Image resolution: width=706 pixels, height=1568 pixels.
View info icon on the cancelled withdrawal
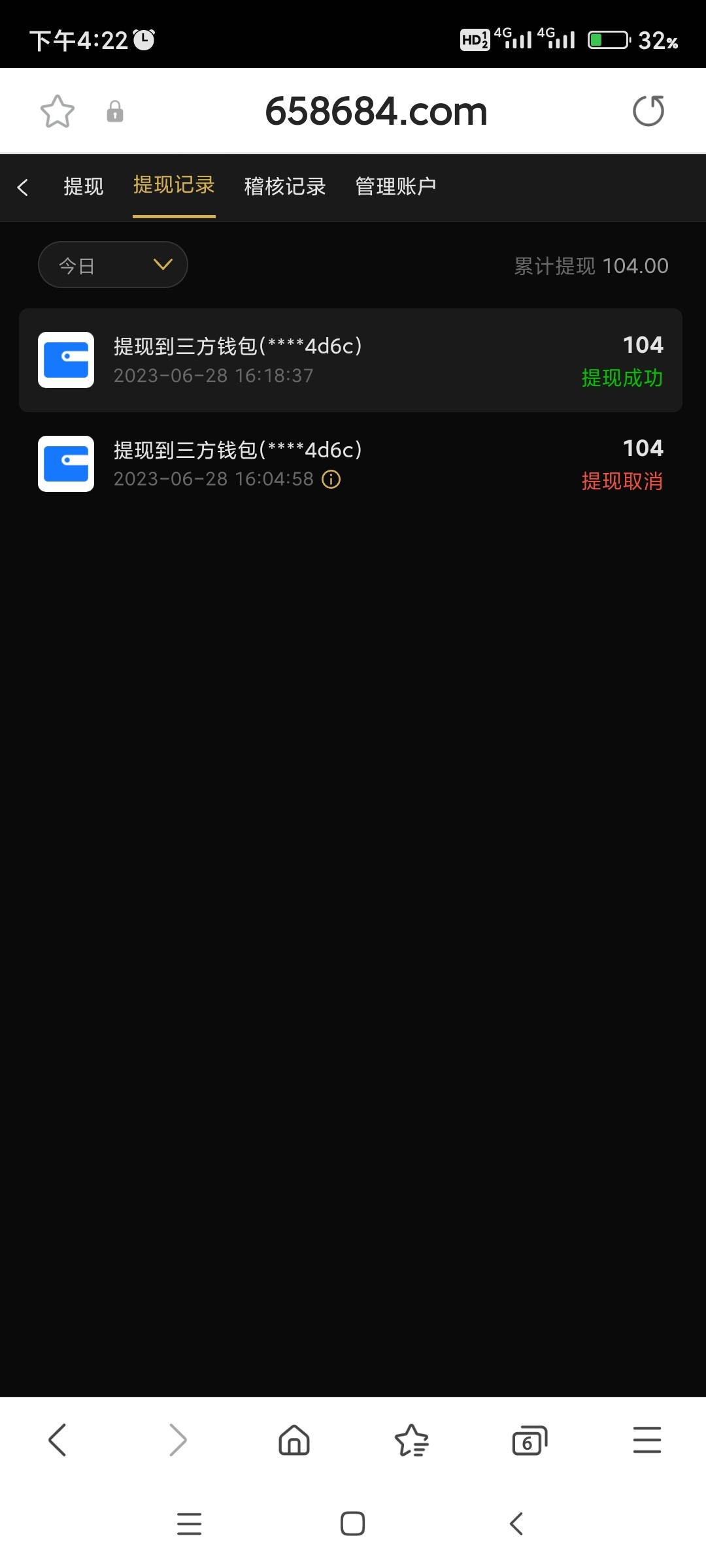click(x=331, y=480)
